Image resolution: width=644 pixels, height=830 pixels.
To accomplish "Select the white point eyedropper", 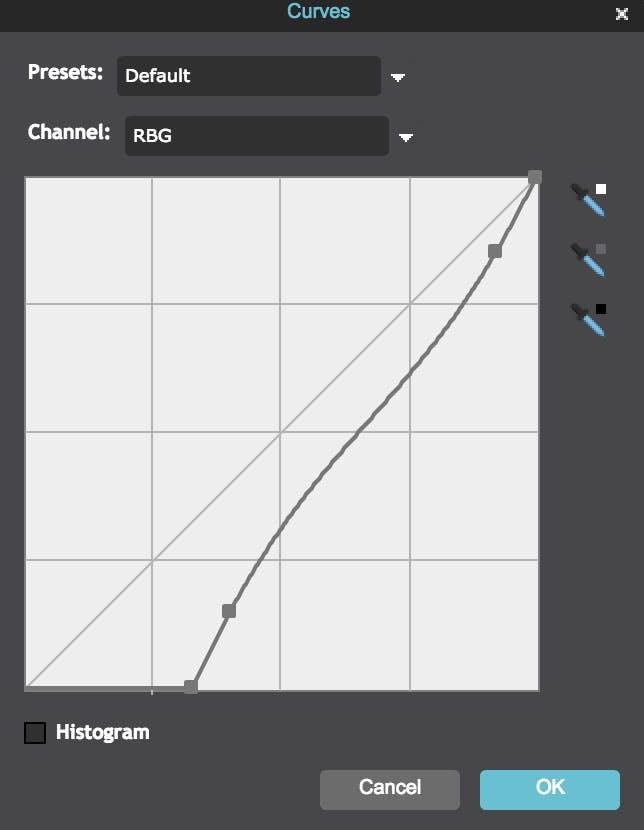I will 588,199.
